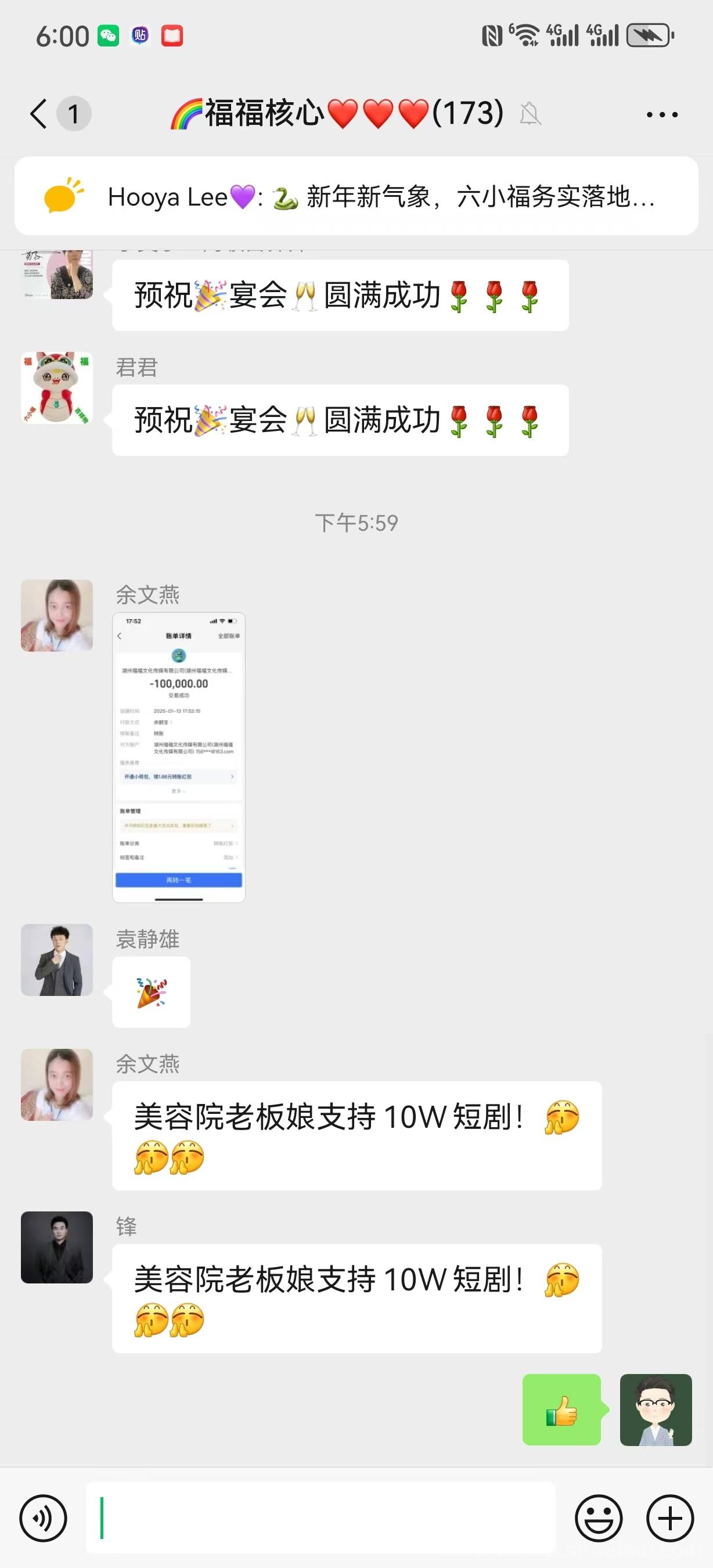The width and height of the screenshot is (713, 1568).
Task: Tap 锋's profile avatar
Action: point(57,1247)
